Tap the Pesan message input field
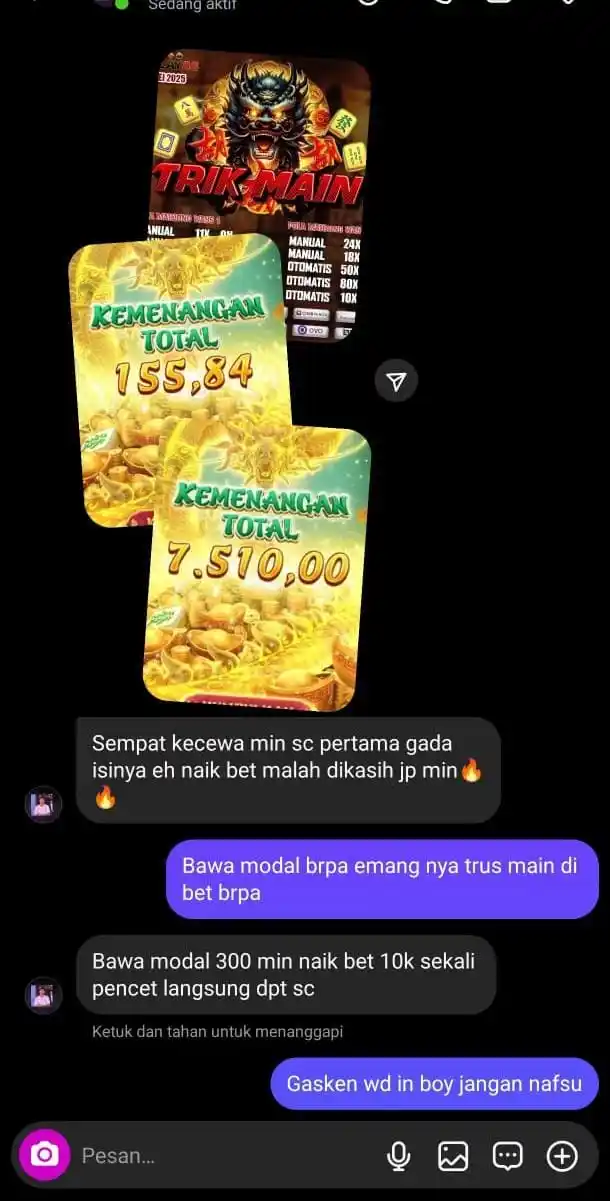The image size is (610, 1201). (x=220, y=1156)
